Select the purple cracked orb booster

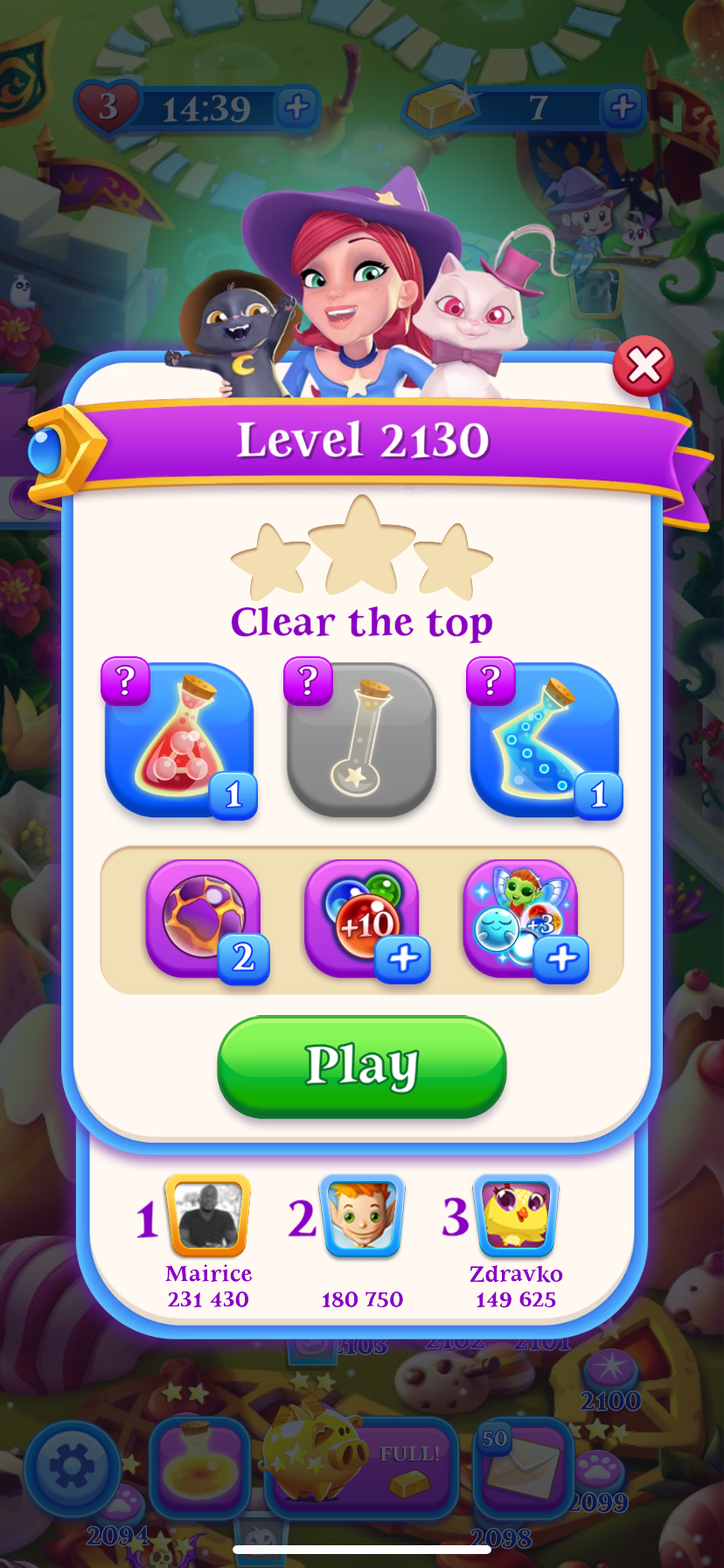coord(203,917)
